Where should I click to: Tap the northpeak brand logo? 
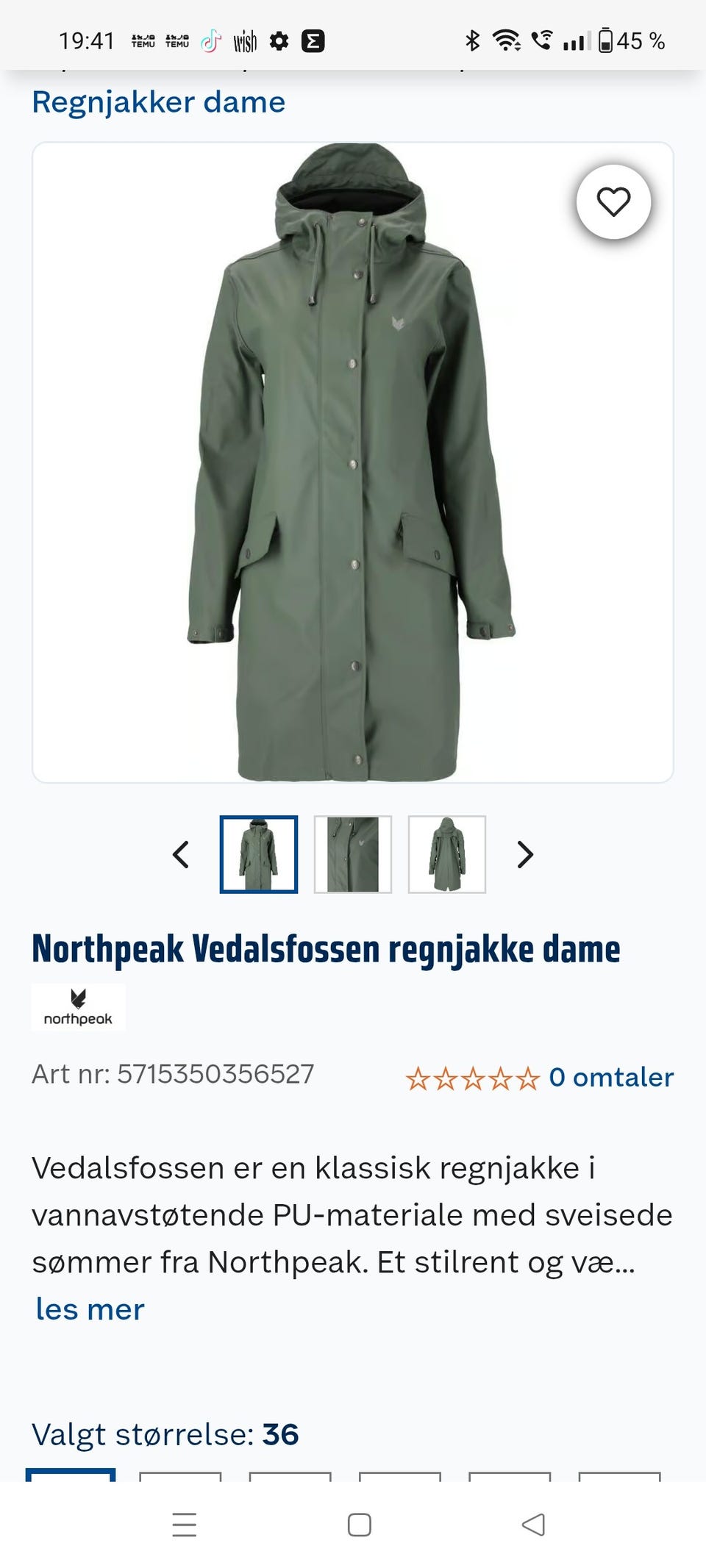coord(78,1007)
